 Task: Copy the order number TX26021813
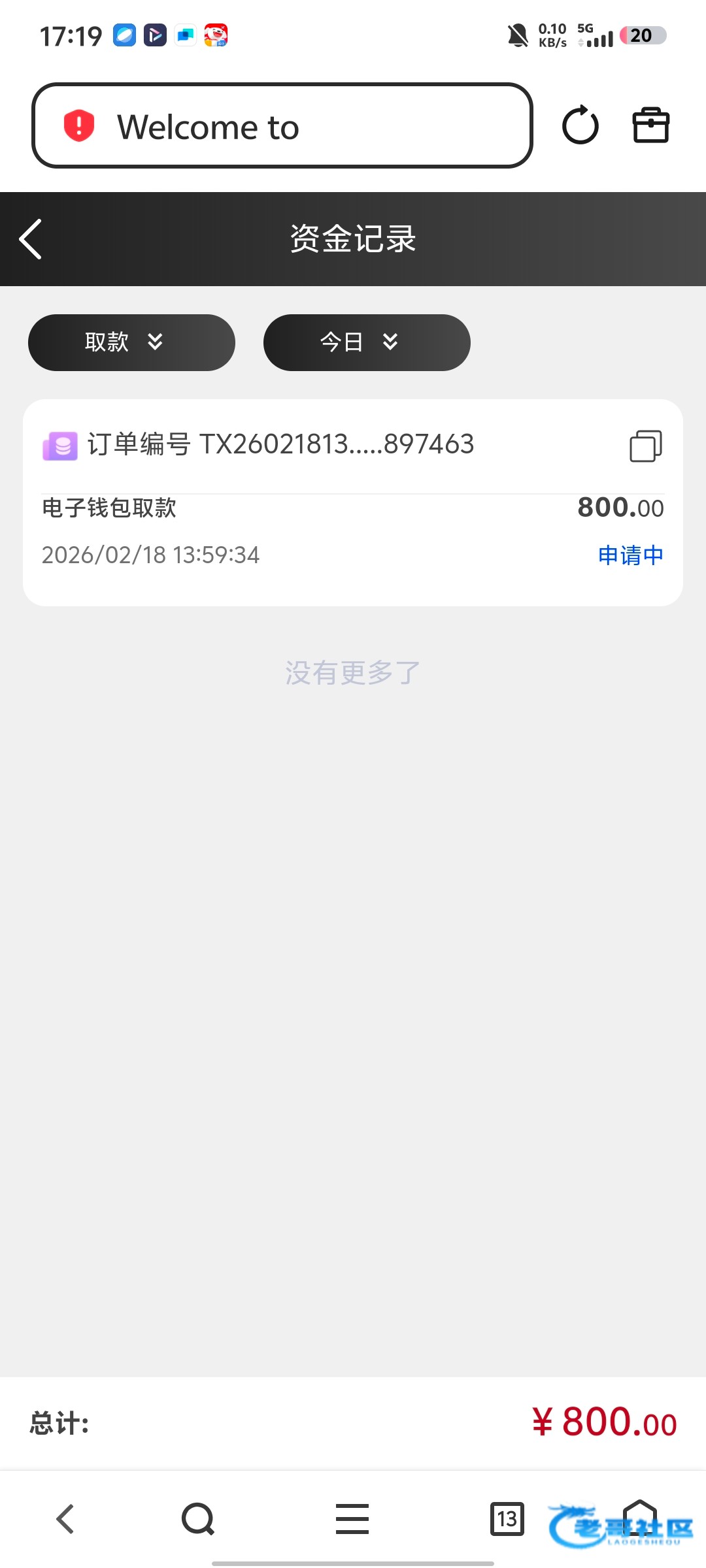coord(645,446)
